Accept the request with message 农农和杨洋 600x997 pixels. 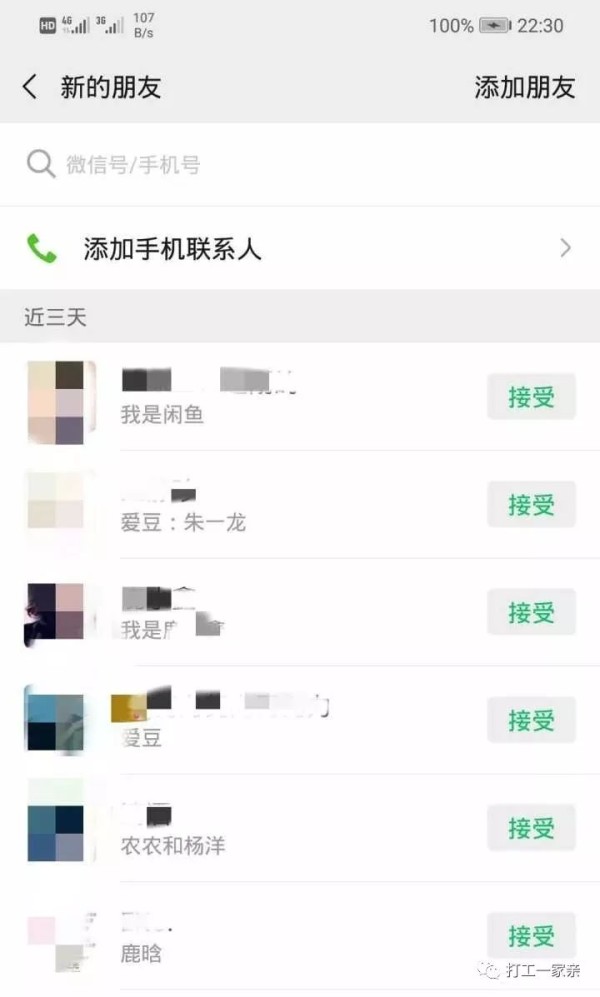click(531, 828)
